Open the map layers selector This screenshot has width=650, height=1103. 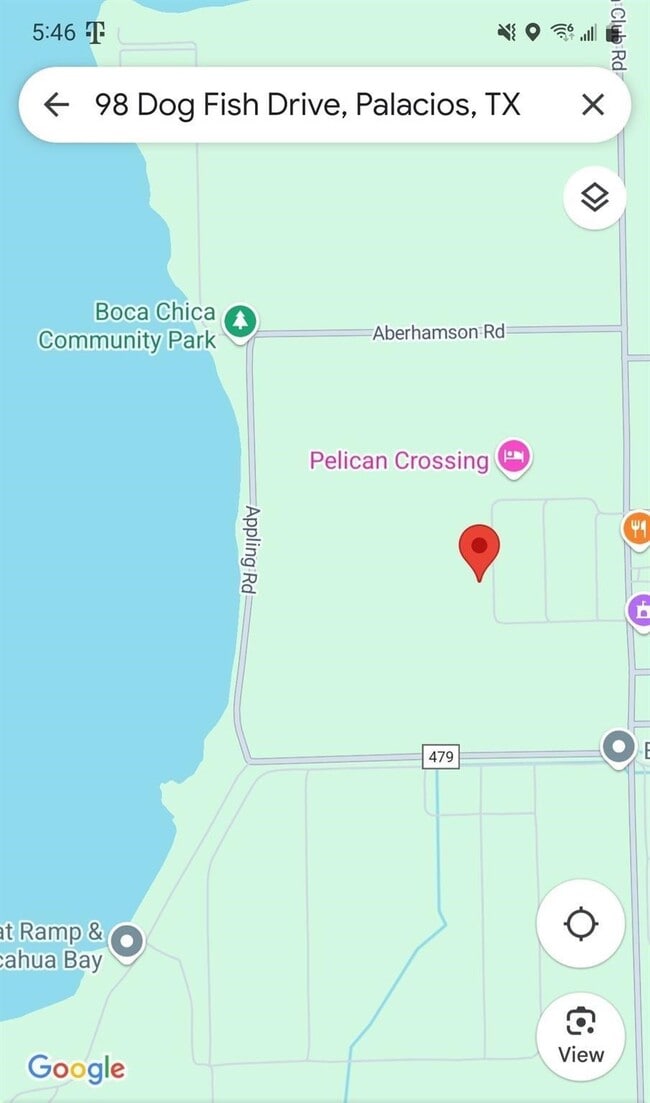coord(595,198)
